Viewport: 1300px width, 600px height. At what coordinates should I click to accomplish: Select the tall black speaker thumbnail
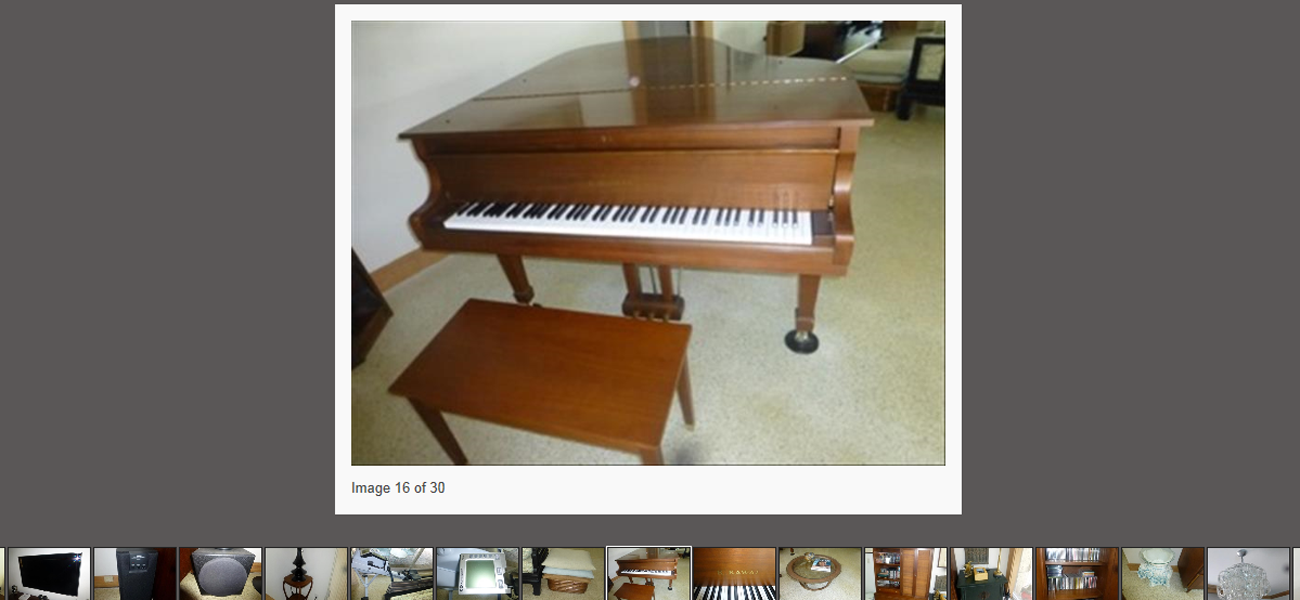(135, 574)
